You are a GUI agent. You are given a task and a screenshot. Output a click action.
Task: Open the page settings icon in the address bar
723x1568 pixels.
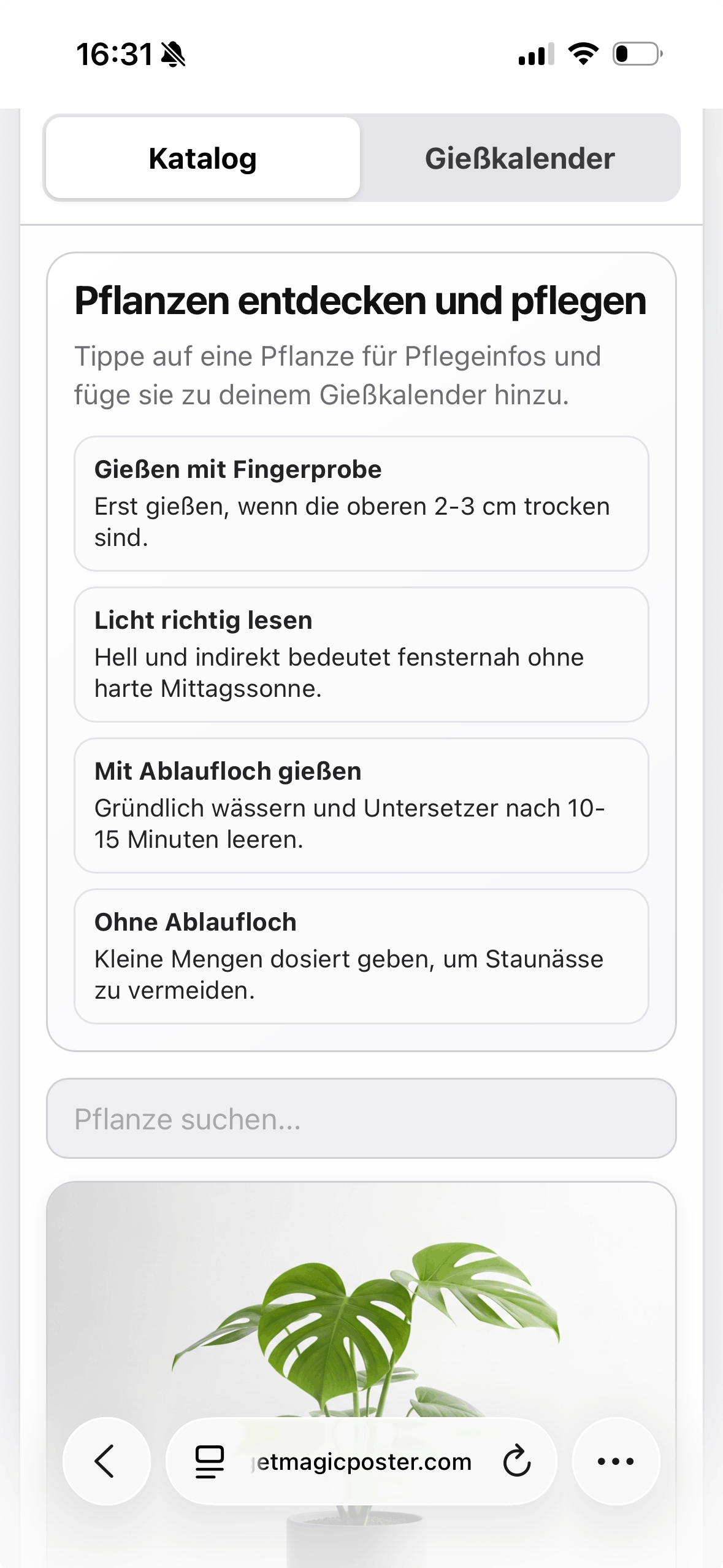click(x=208, y=1461)
